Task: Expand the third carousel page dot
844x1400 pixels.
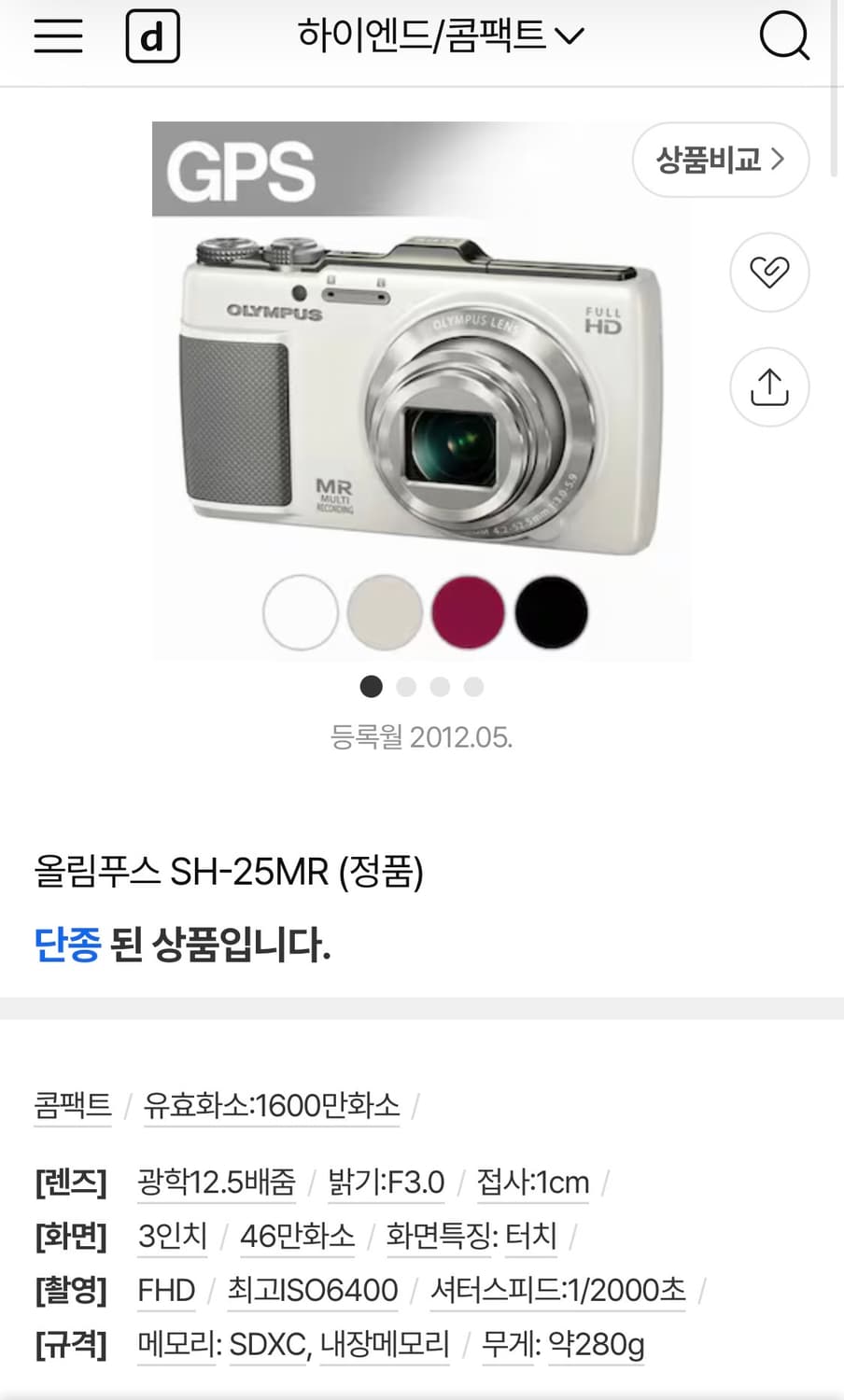Action: coord(439,687)
